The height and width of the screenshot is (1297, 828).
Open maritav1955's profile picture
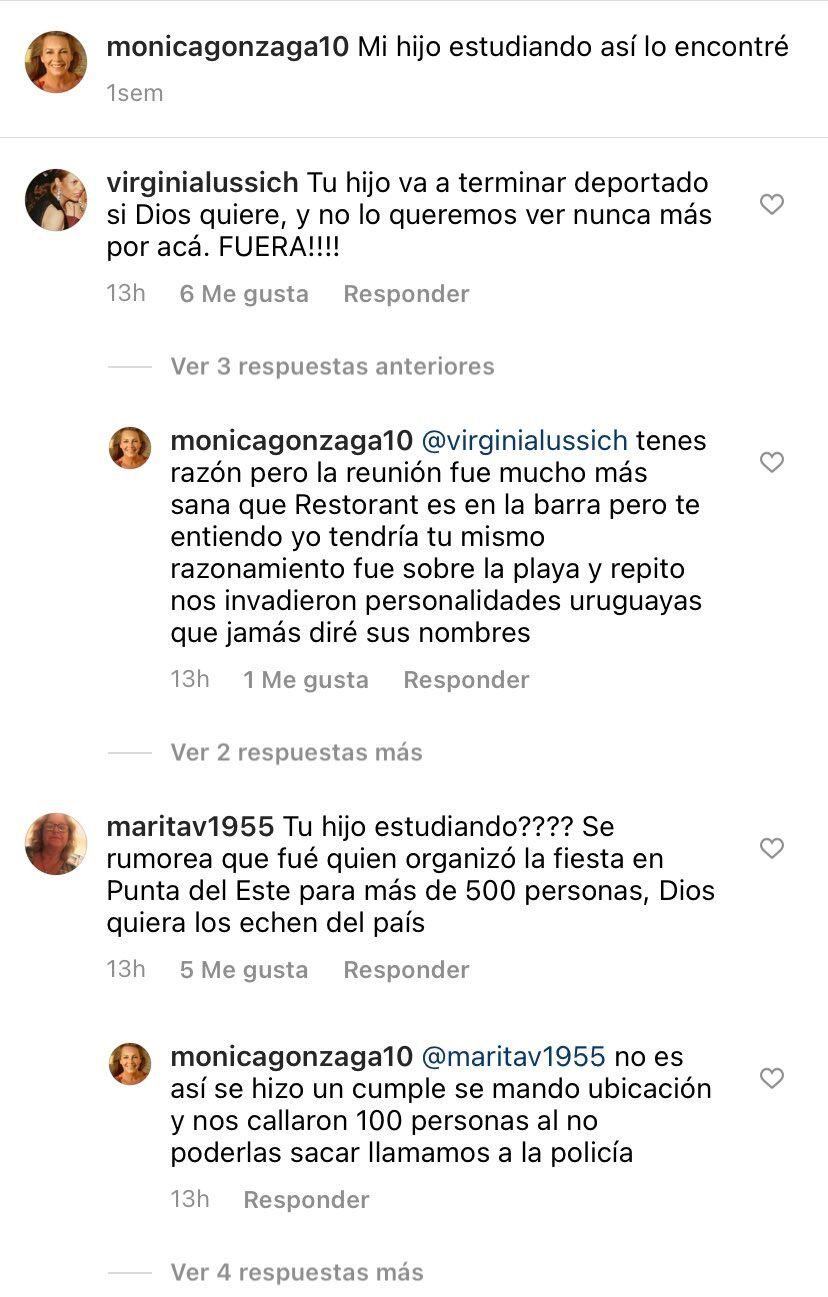(x=56, y=843)
